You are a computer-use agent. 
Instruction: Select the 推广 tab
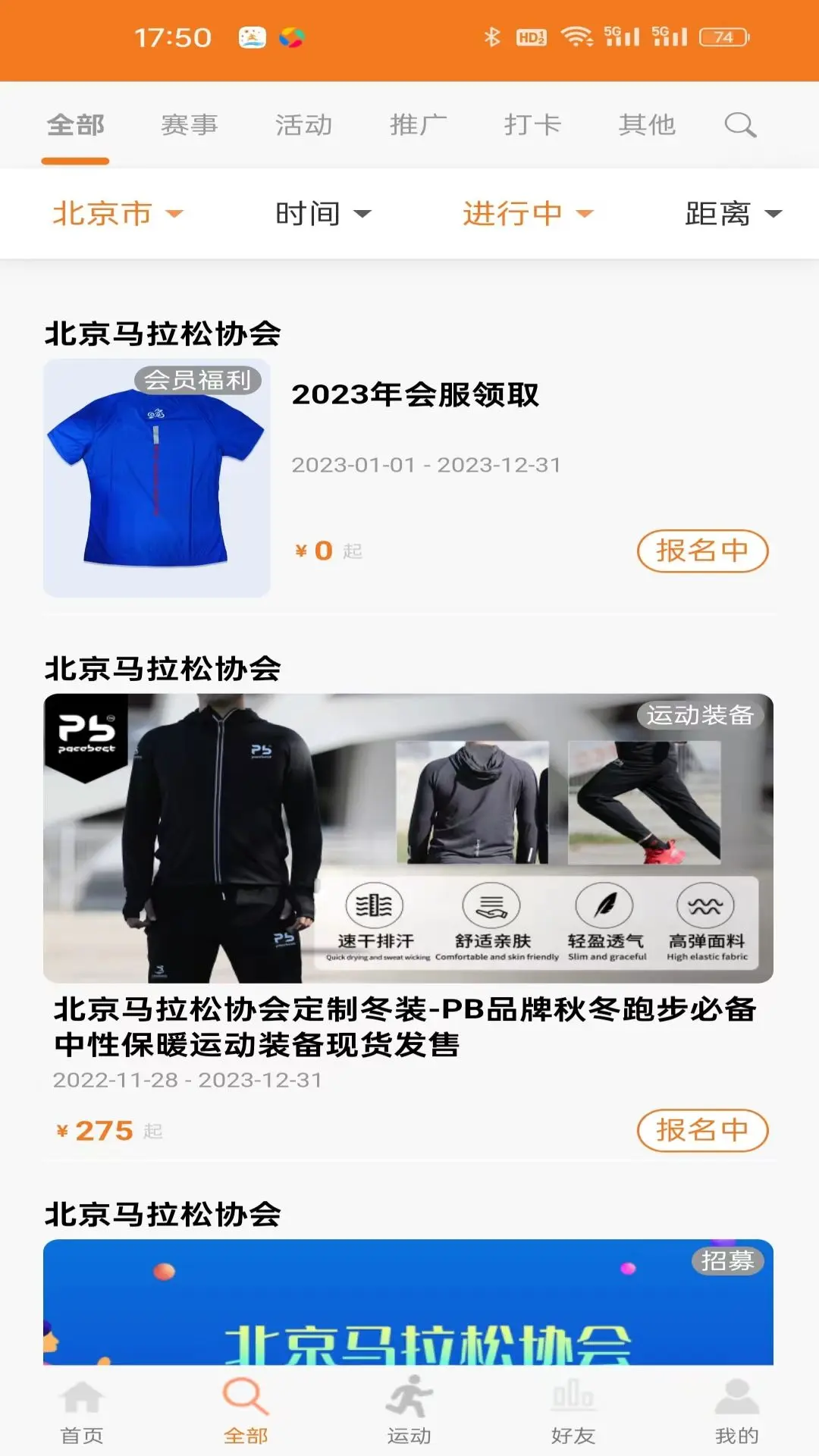click(x=419, y=124)
